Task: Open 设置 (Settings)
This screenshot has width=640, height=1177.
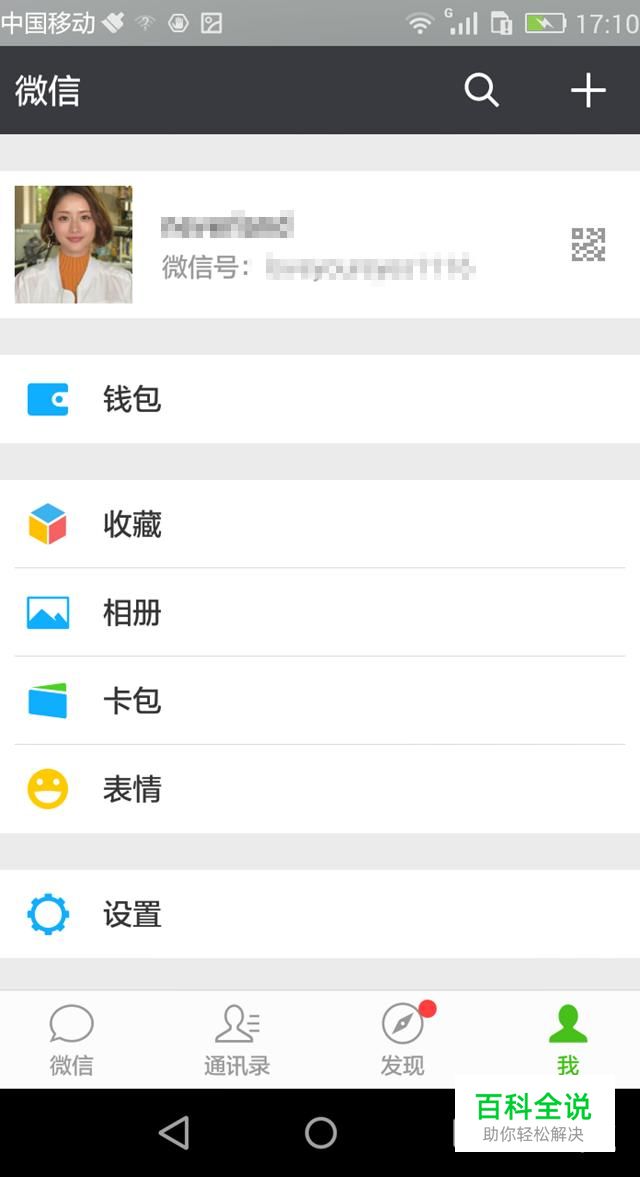Action: click(320, 914)
